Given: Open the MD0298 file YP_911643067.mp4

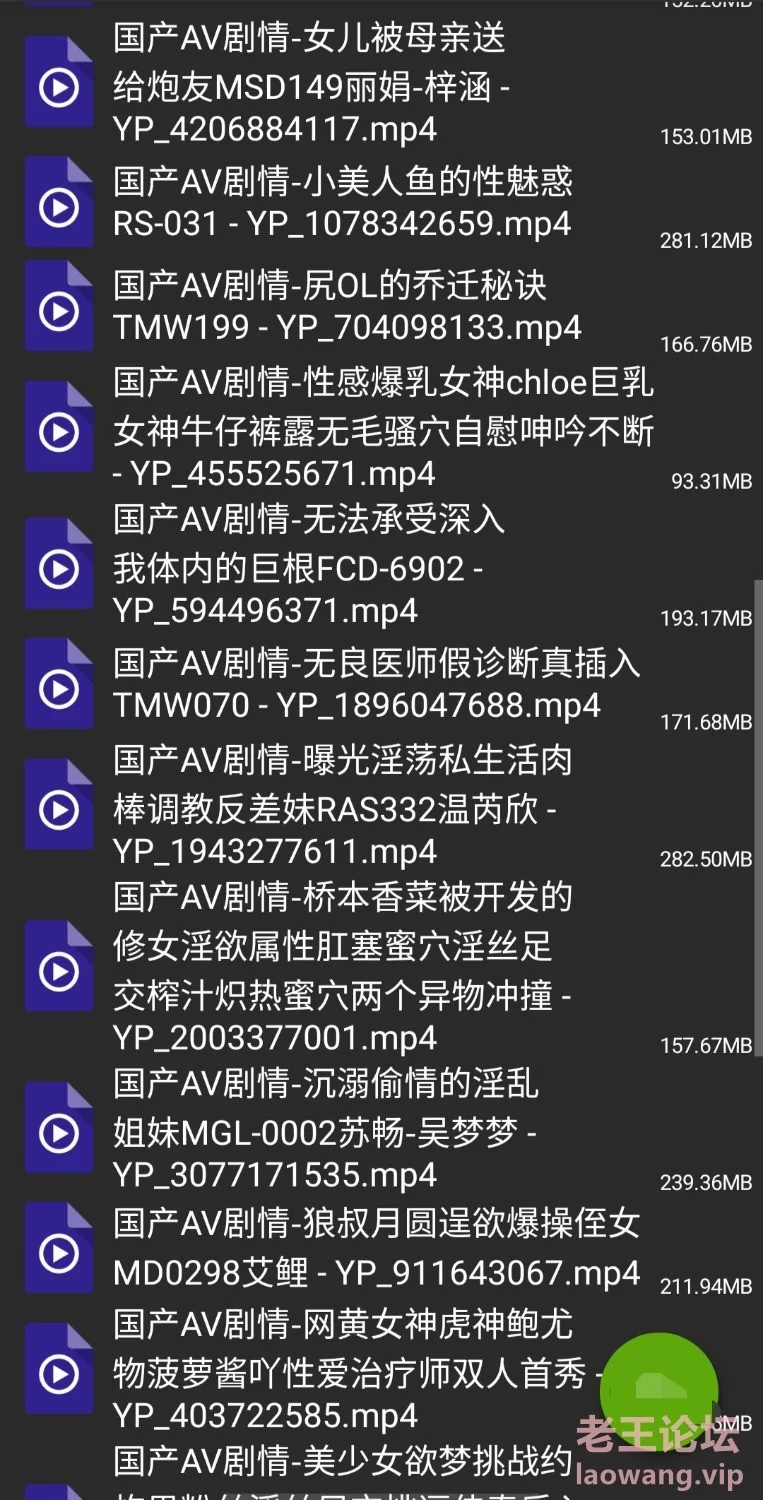Looking at the screenshot, I should [x=381, y=1249].
